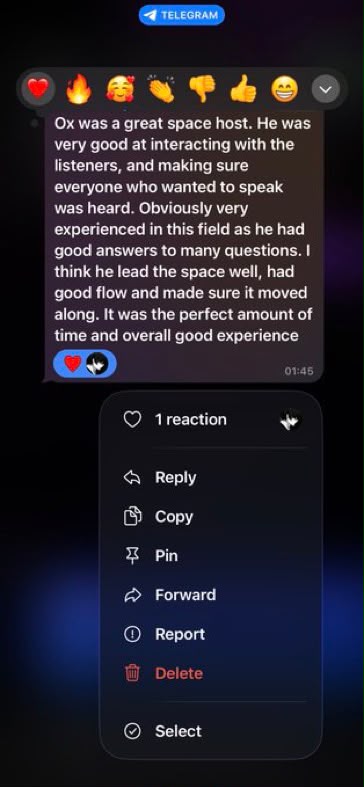React with the thumbs down emoji
The image size is (364, 787).
[x=202, y=90]
